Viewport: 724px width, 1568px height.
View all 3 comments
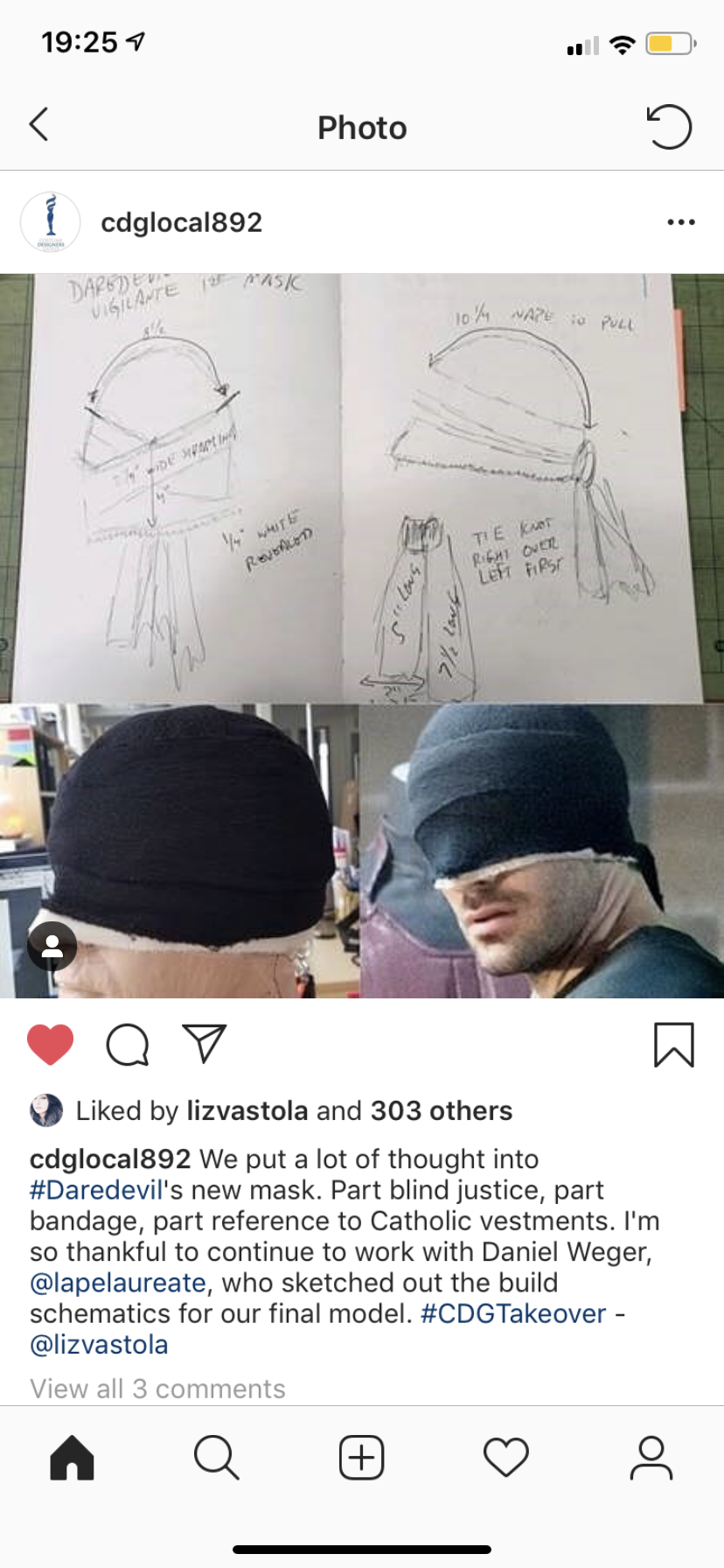pyautogui.click(x=157, y=1389)
